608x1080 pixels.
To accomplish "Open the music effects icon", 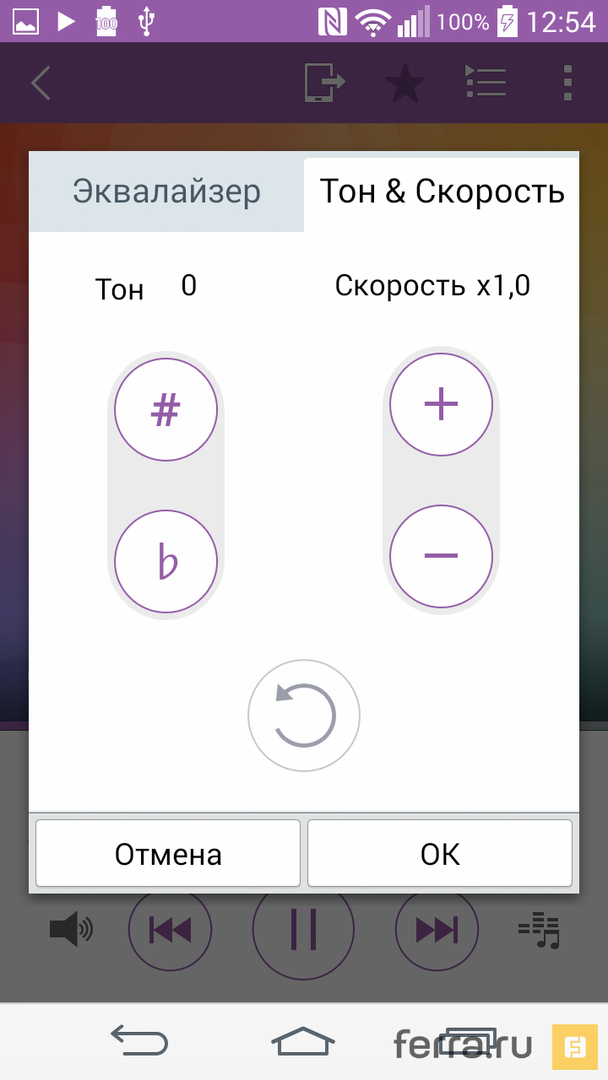I will pyautogui.click(x=539, y=930).
